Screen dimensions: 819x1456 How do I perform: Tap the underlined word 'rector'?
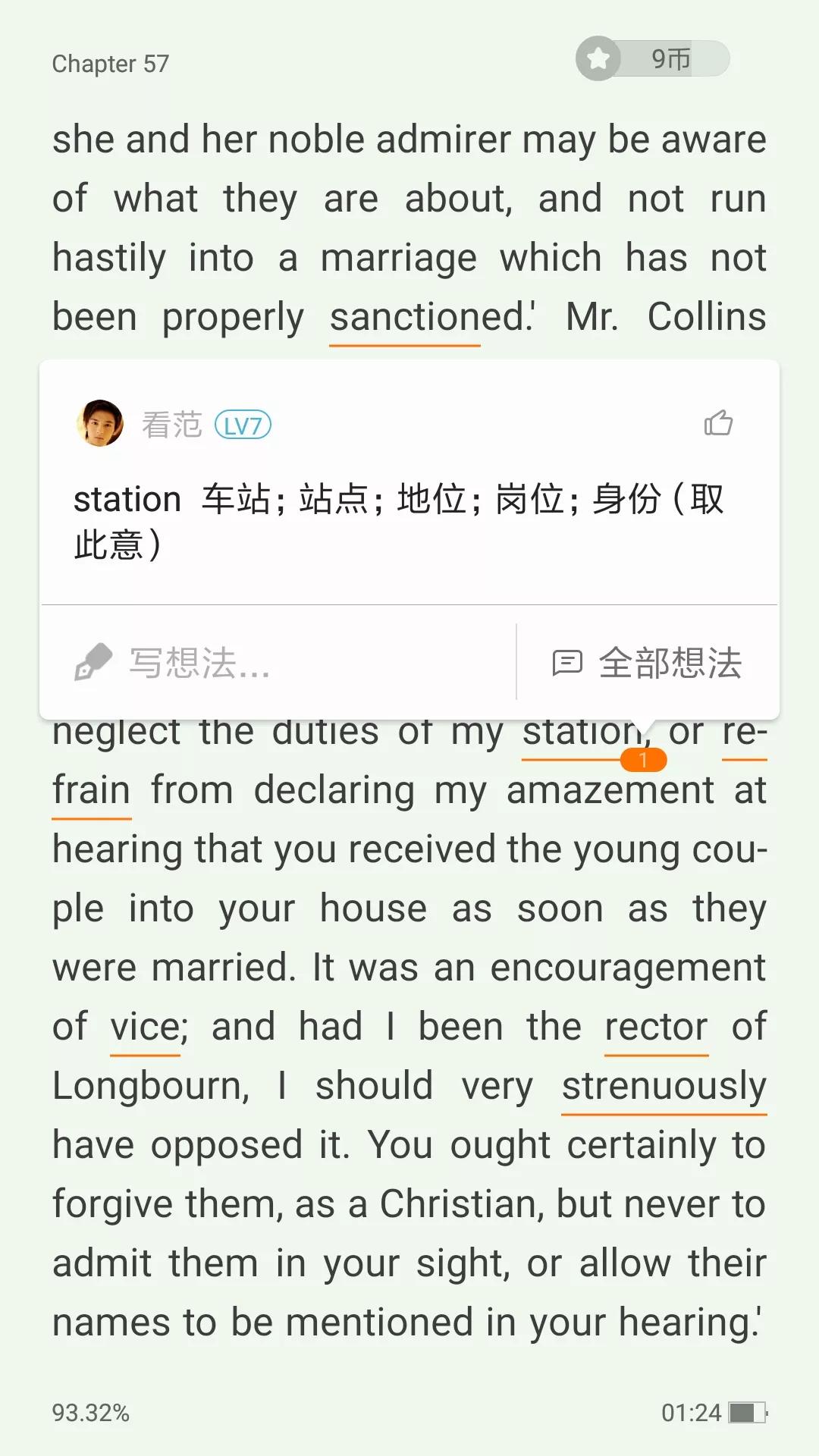656,1028
